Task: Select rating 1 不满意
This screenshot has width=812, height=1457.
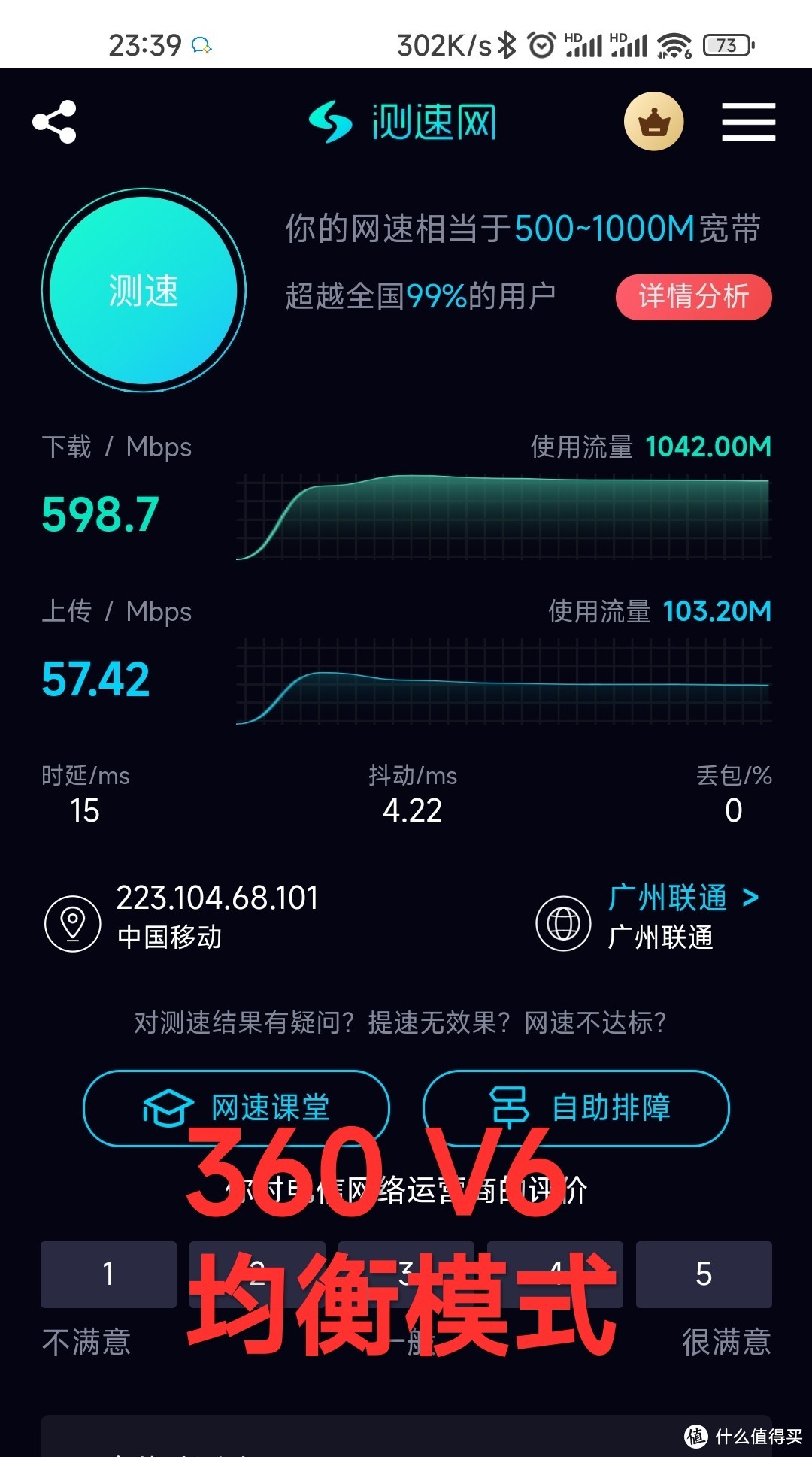Action: tap(108, 1274)
